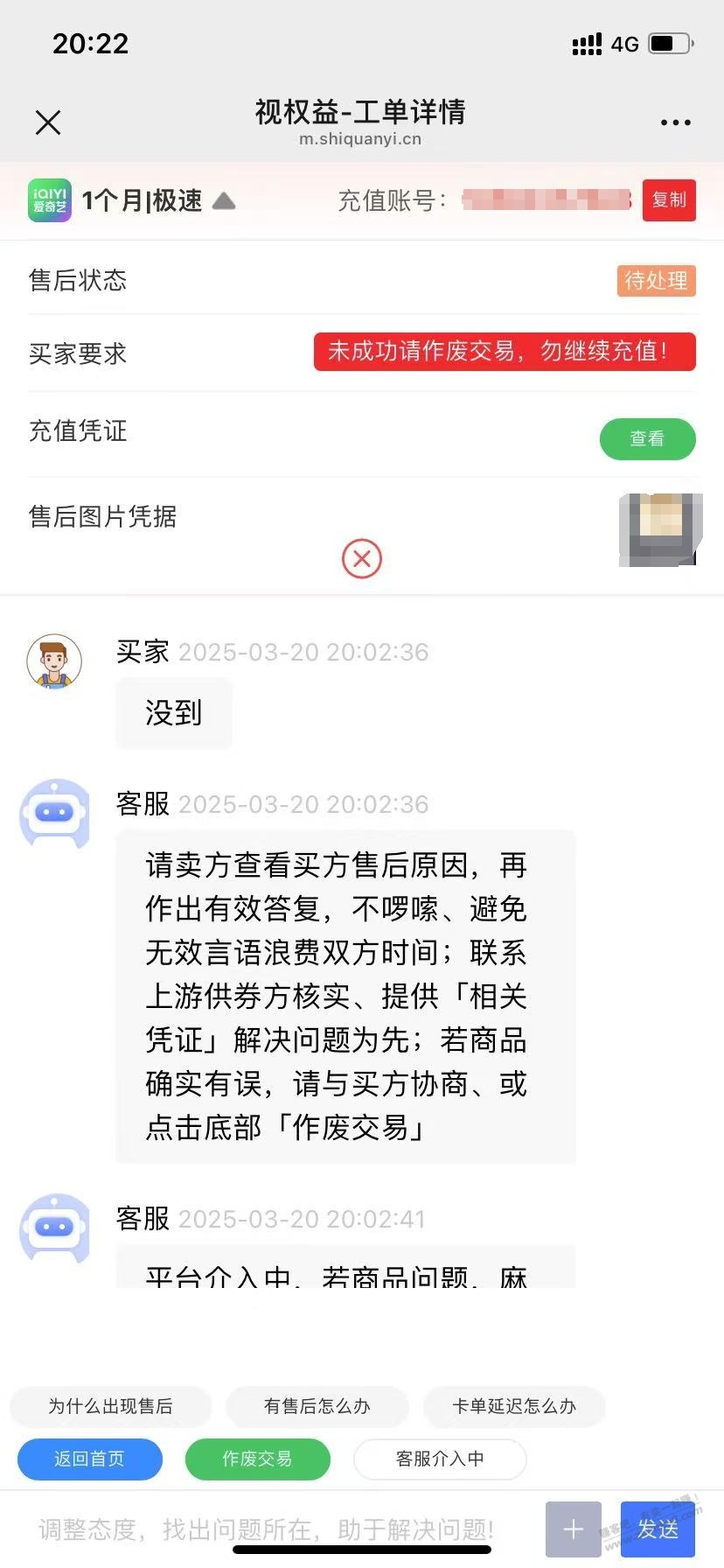Select the 有售后怎么办 quick question
The image size is (724, 1568).
(x=317, y=1406)
